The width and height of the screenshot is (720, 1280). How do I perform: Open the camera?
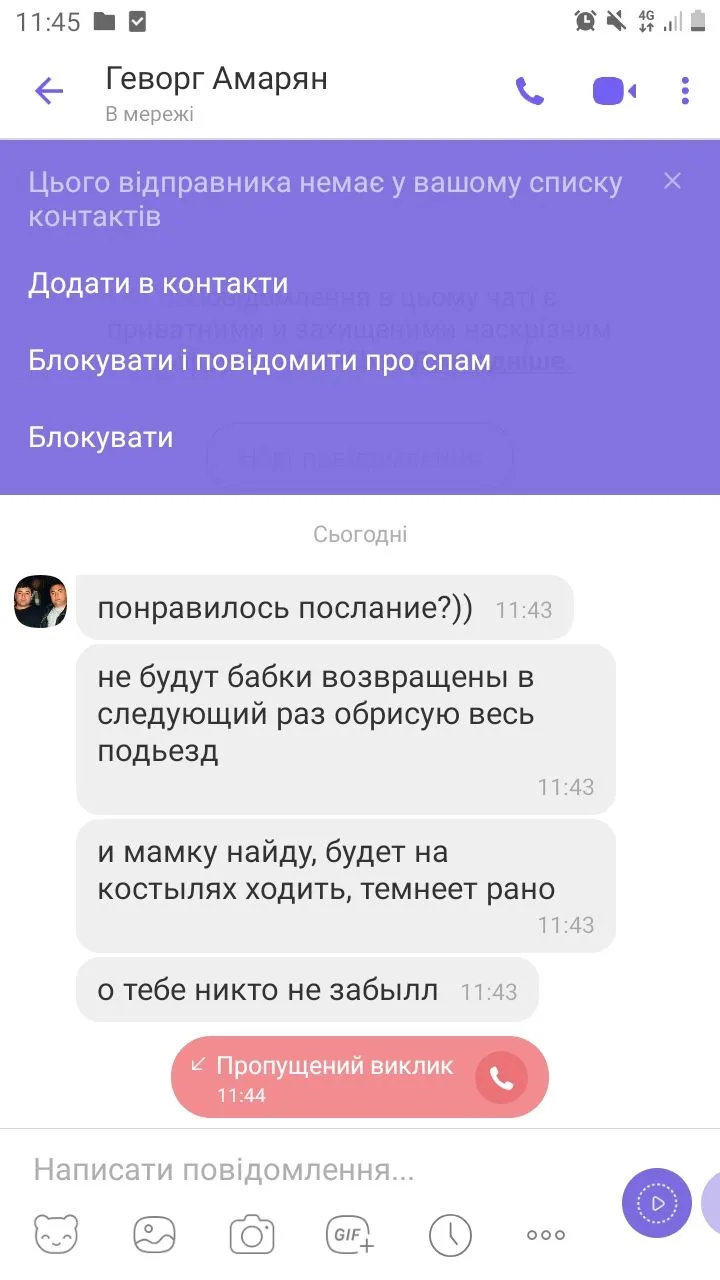click(252, 1235)
